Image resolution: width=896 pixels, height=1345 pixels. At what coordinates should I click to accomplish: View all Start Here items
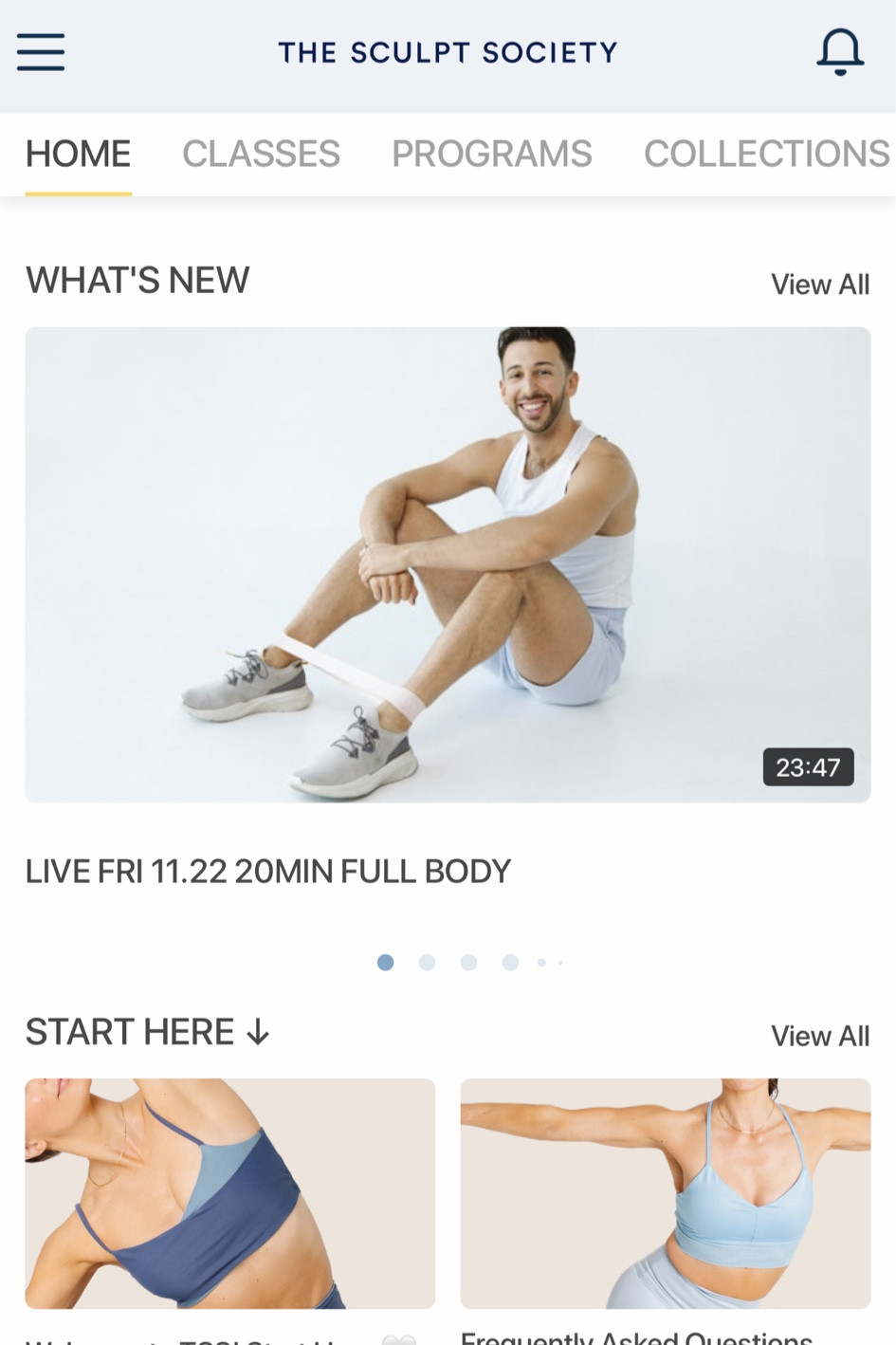[819, 1036]
